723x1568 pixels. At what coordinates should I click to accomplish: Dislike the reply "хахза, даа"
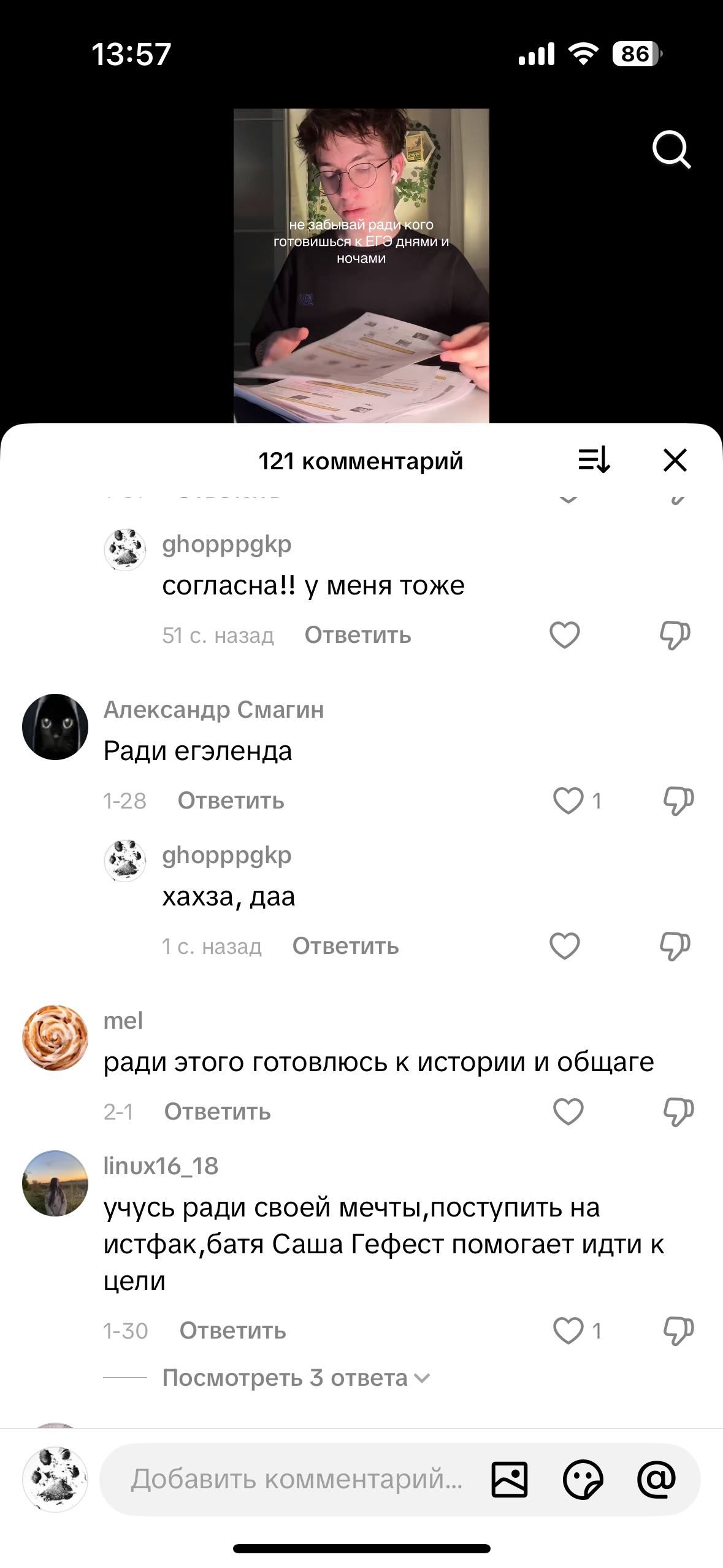tap(675, 946)
